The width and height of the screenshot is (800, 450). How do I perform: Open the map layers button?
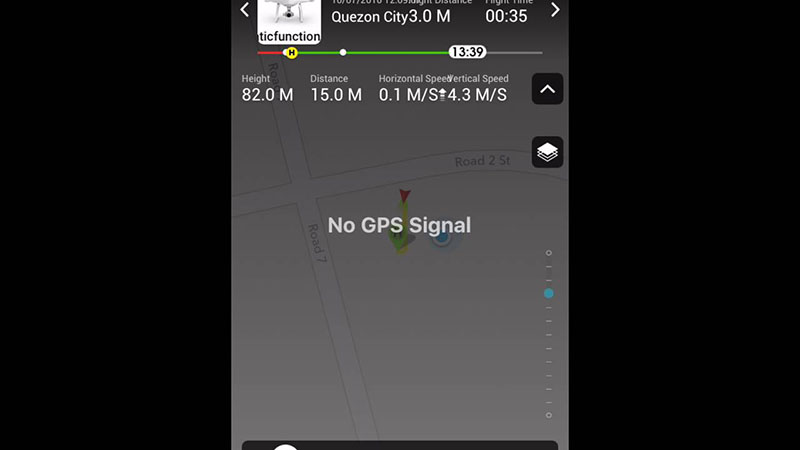point(547,152)
